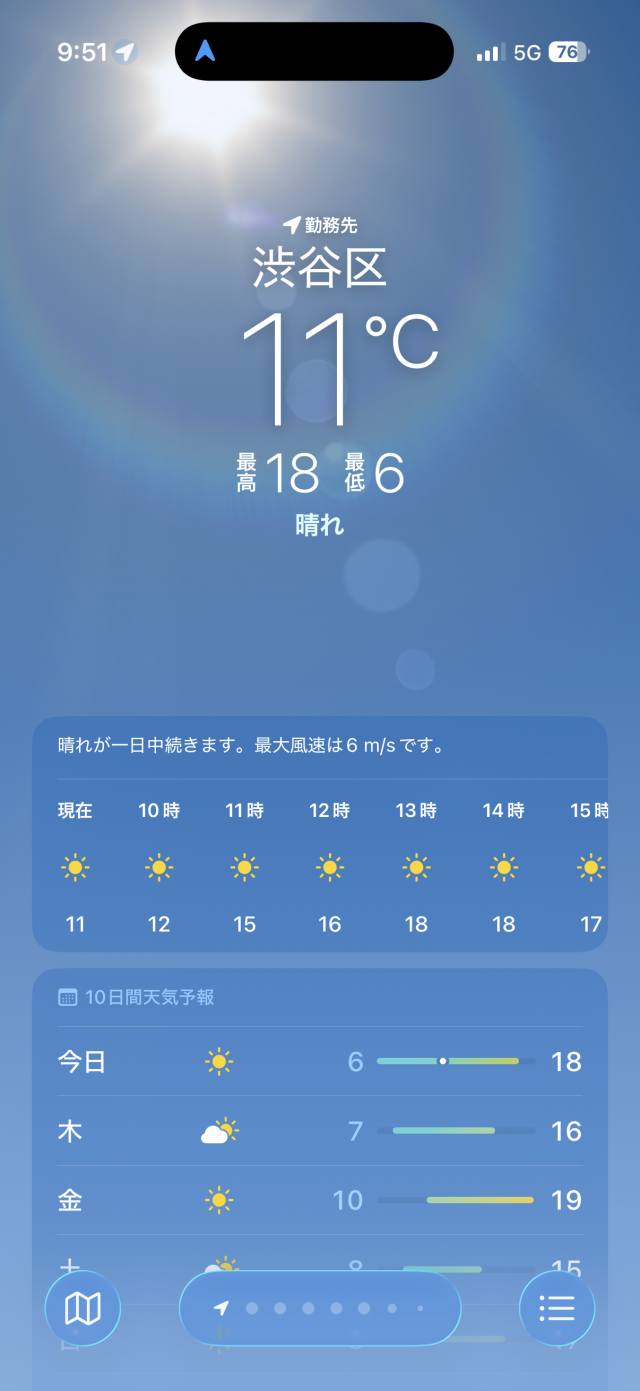Open the saved locations list
The height and width of the screenshot is (1391, 640).
pyautogui.click(x=557, y=1308)
